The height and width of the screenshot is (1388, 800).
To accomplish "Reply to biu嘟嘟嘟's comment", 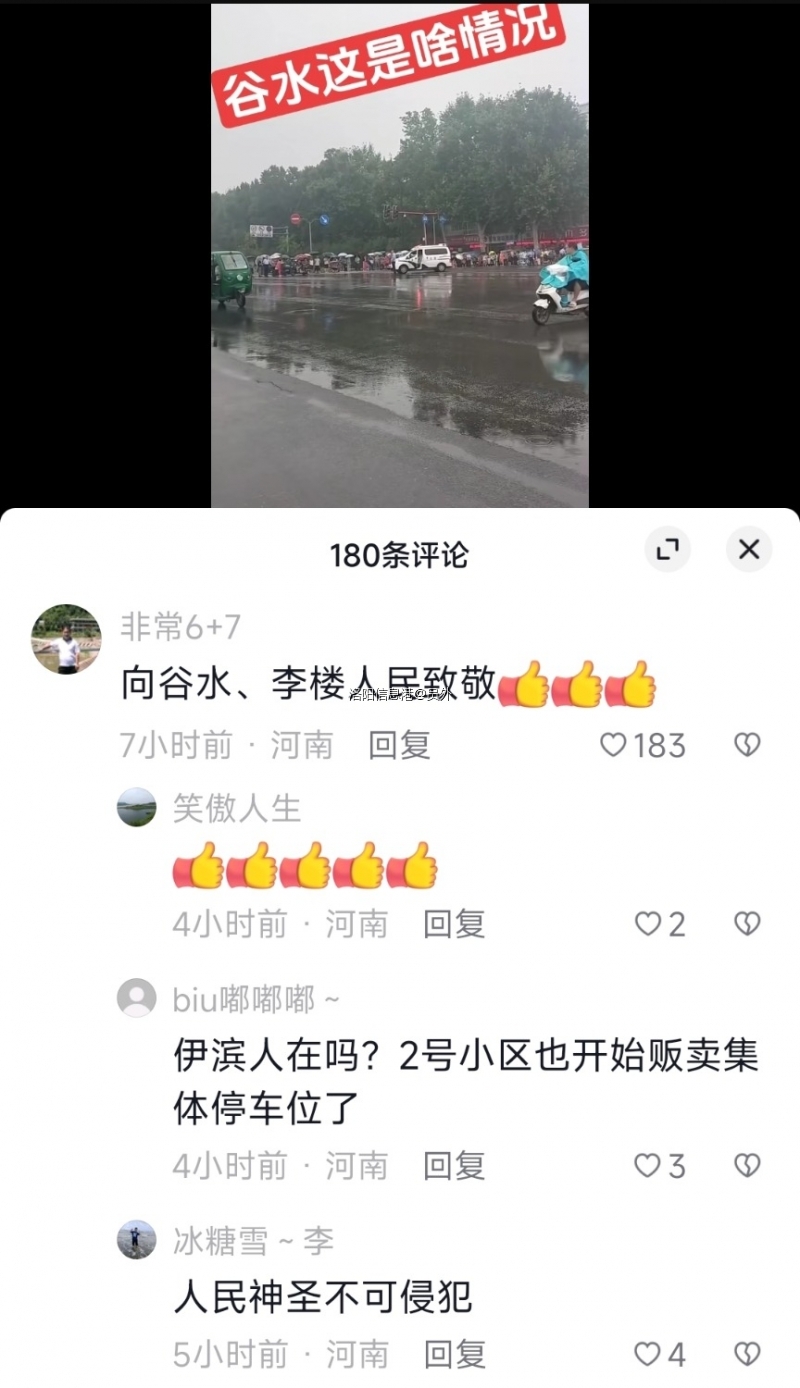I will tap(453, 1166).
